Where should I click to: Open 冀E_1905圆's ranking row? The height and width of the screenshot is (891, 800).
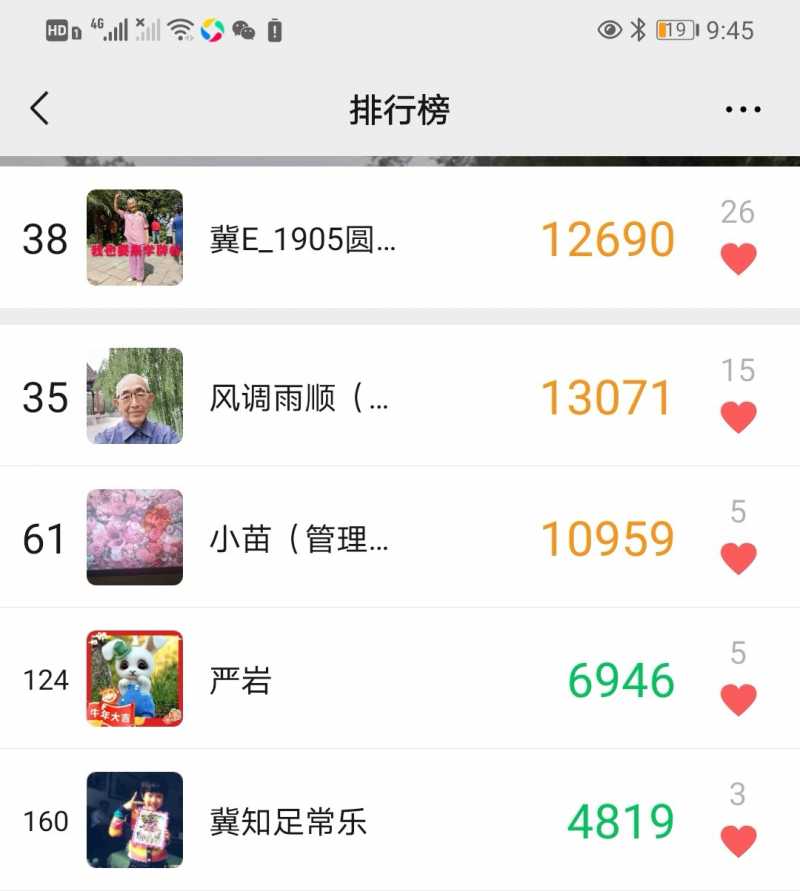pos(400,238)
